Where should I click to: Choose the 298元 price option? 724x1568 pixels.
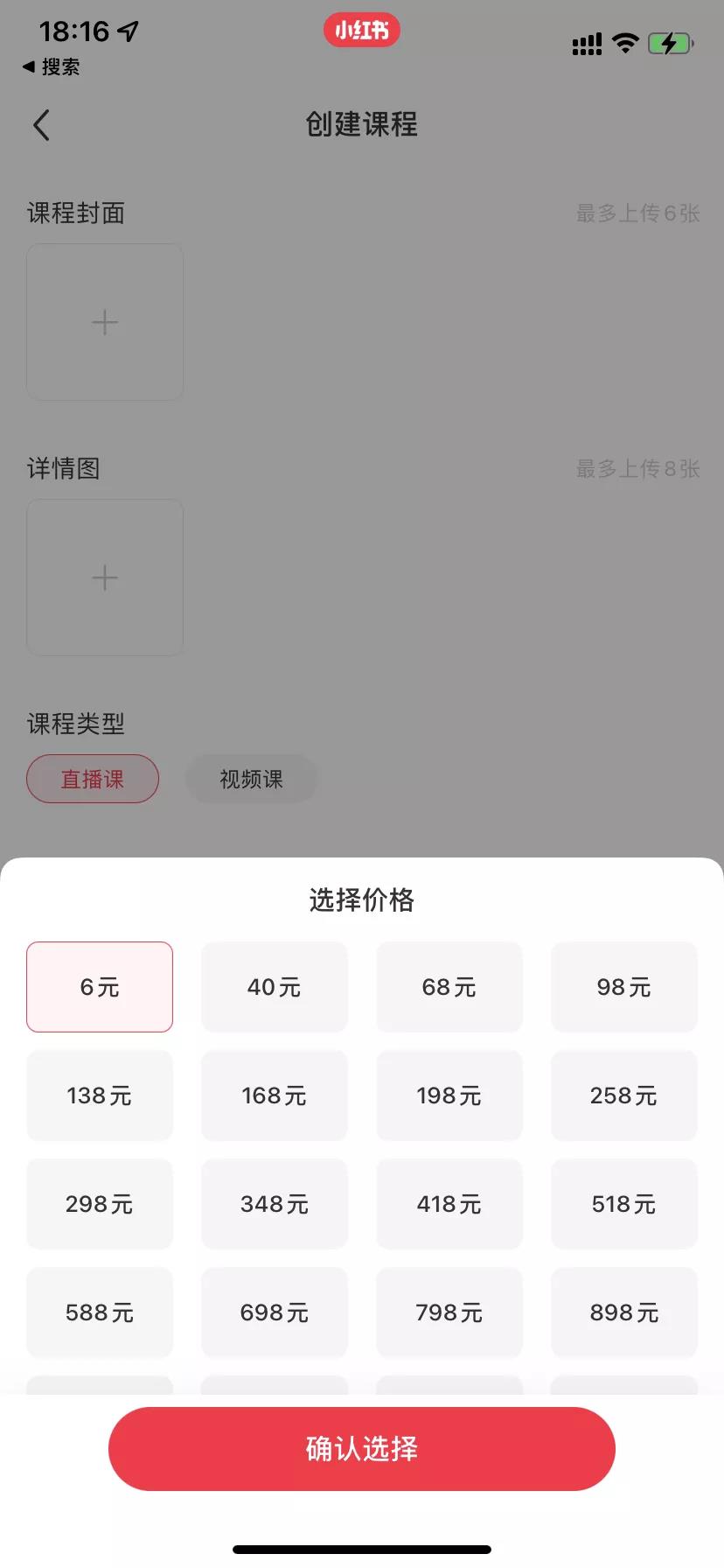point(100,1204)
